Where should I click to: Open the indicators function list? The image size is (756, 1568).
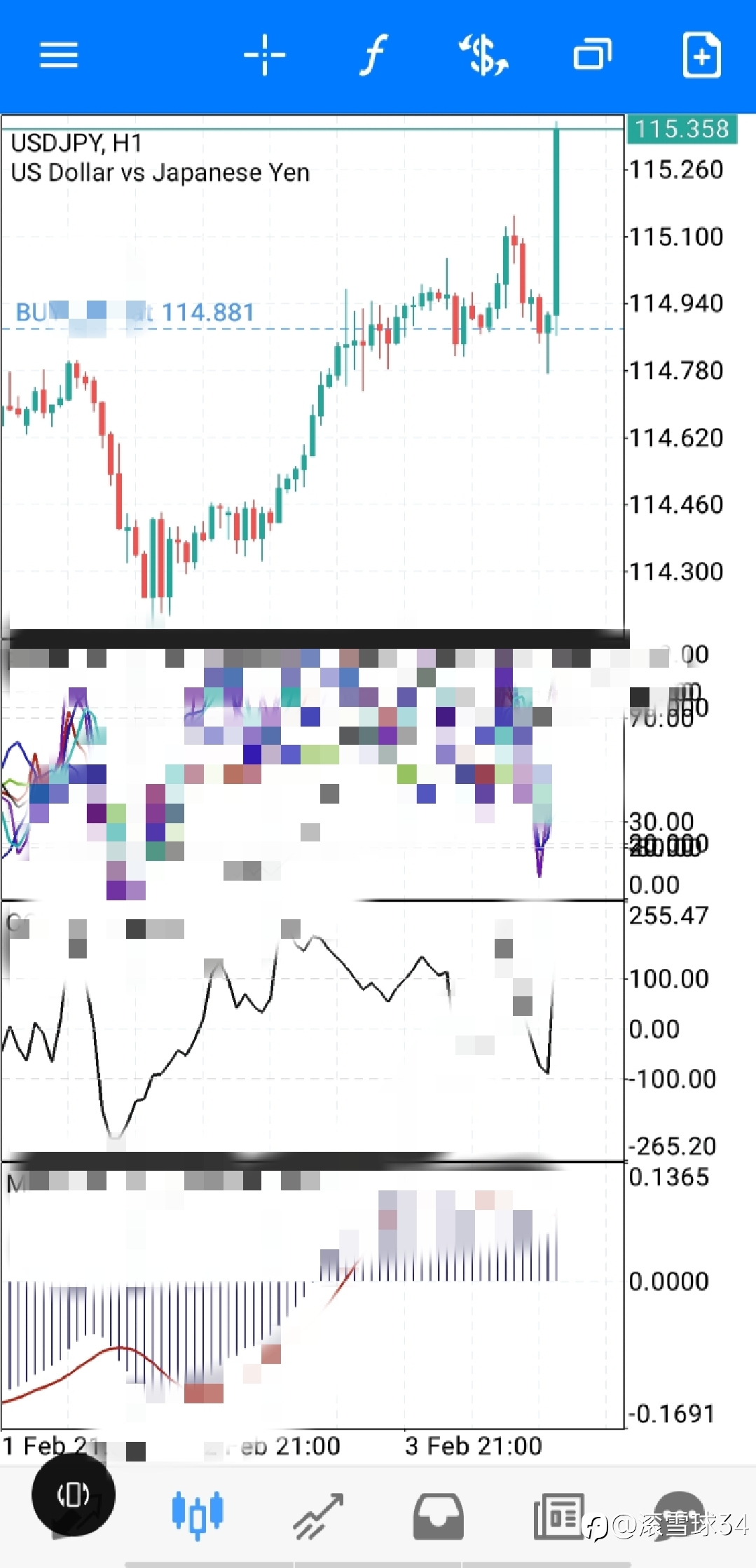pyautogui.click(x=373, y=55)
